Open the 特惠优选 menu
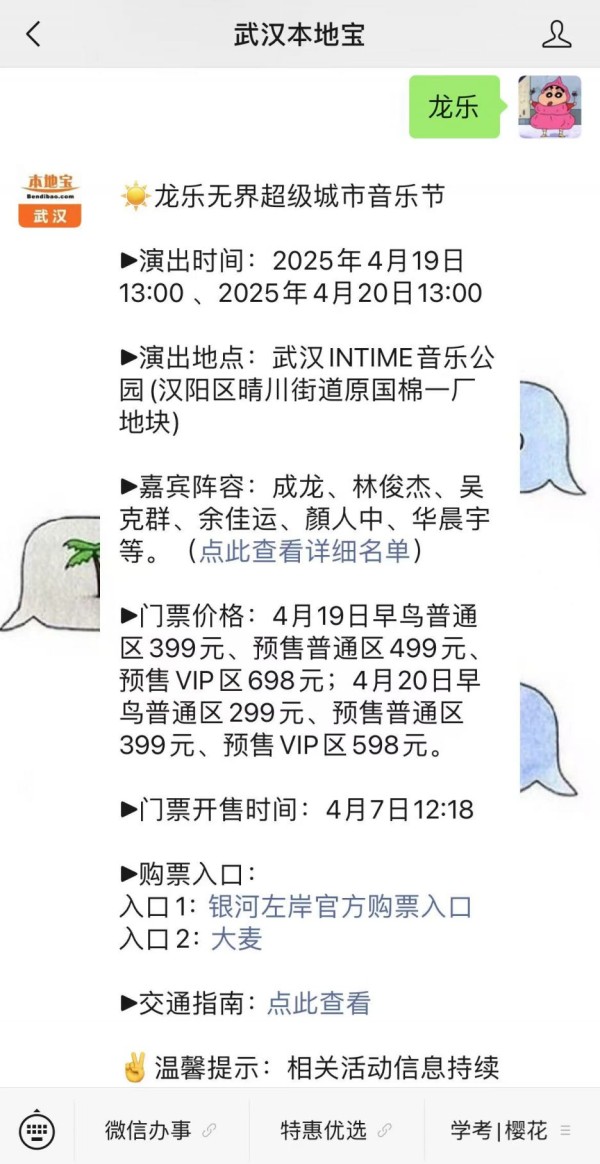Screen dimensions: 600x1164 (x=336, y=1131)
